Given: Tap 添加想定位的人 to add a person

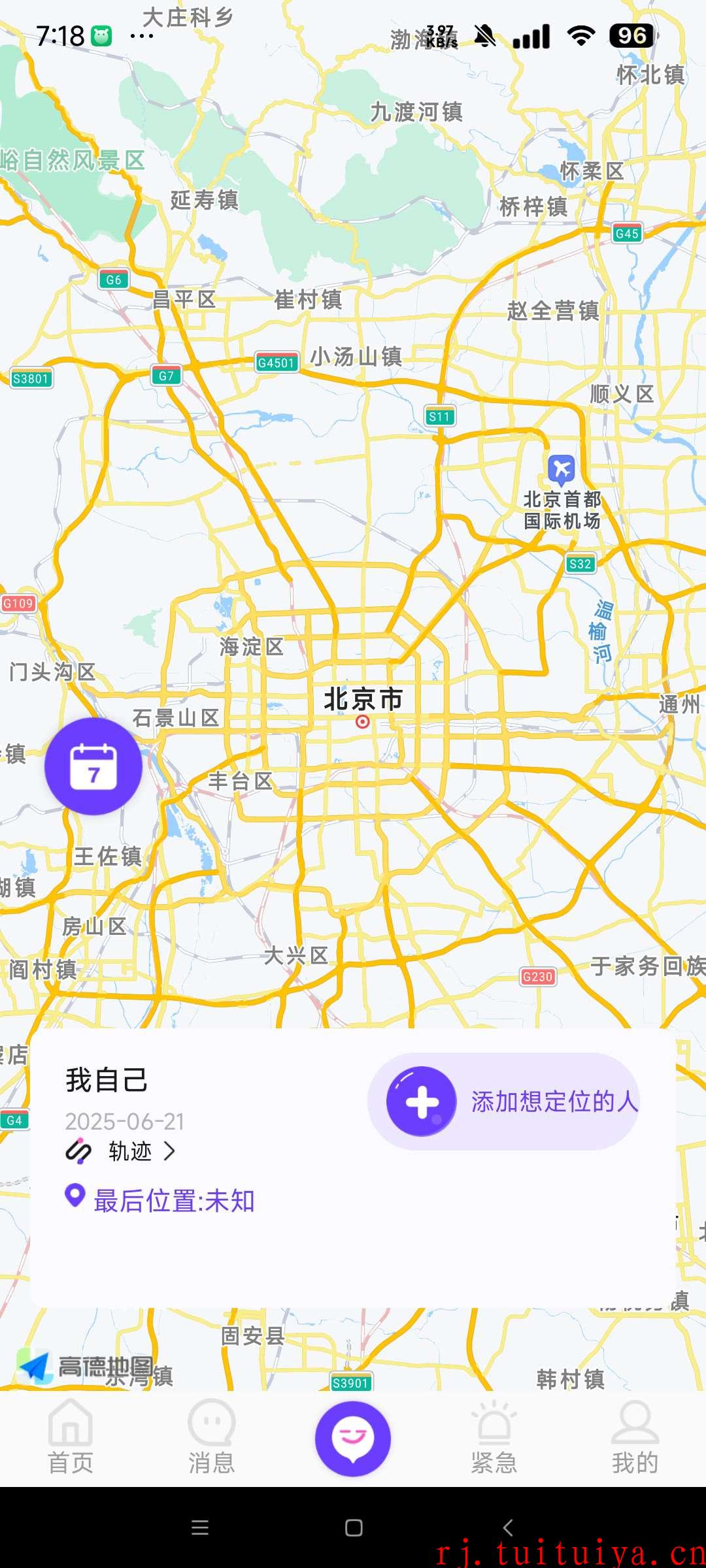Looking at the screenshot, I should click(x=503, y=1102).
